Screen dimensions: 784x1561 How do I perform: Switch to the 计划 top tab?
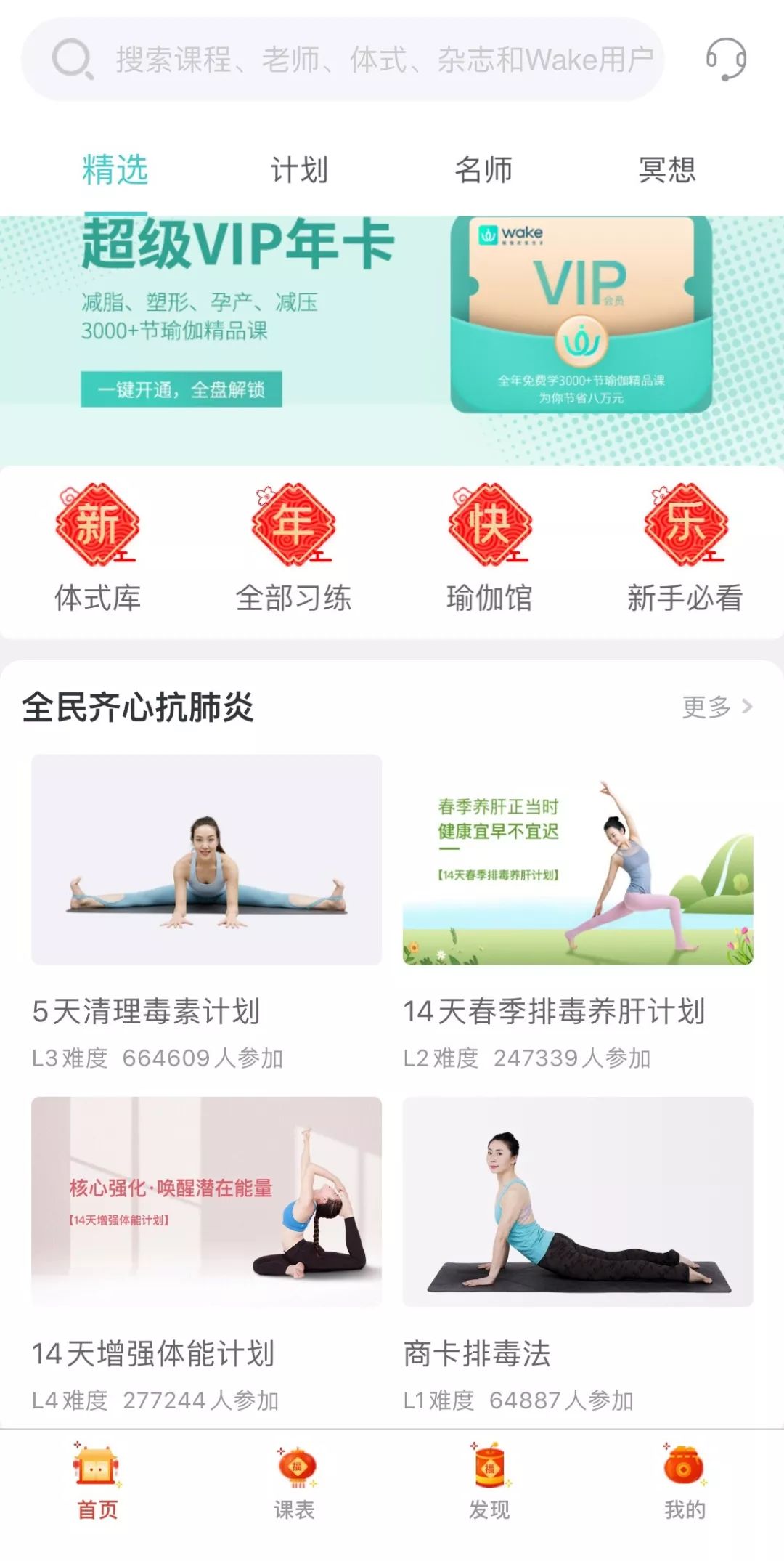pyautogui.click(x=299, y=170)
